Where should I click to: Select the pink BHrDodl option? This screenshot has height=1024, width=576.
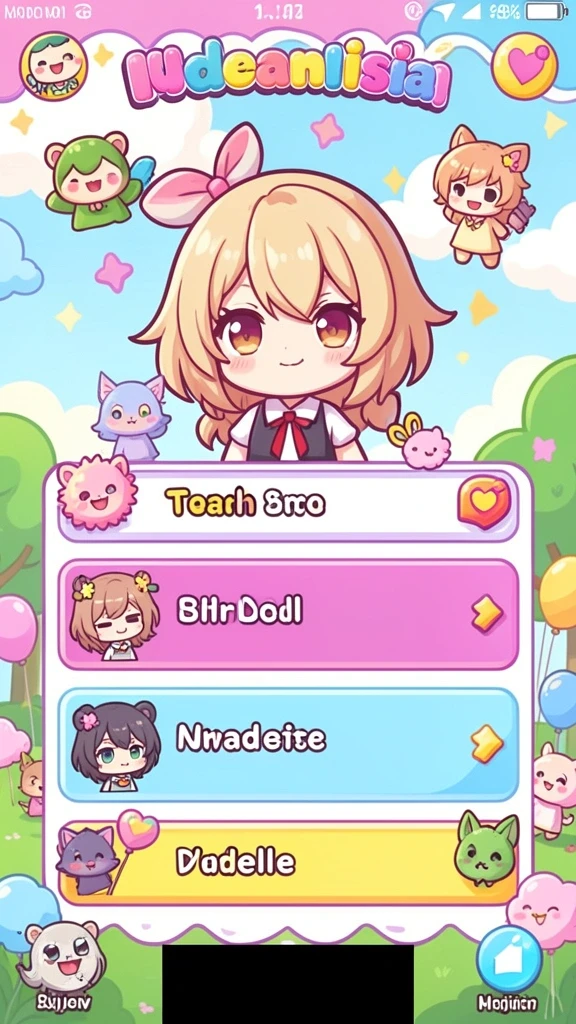(x=288, y=614)
